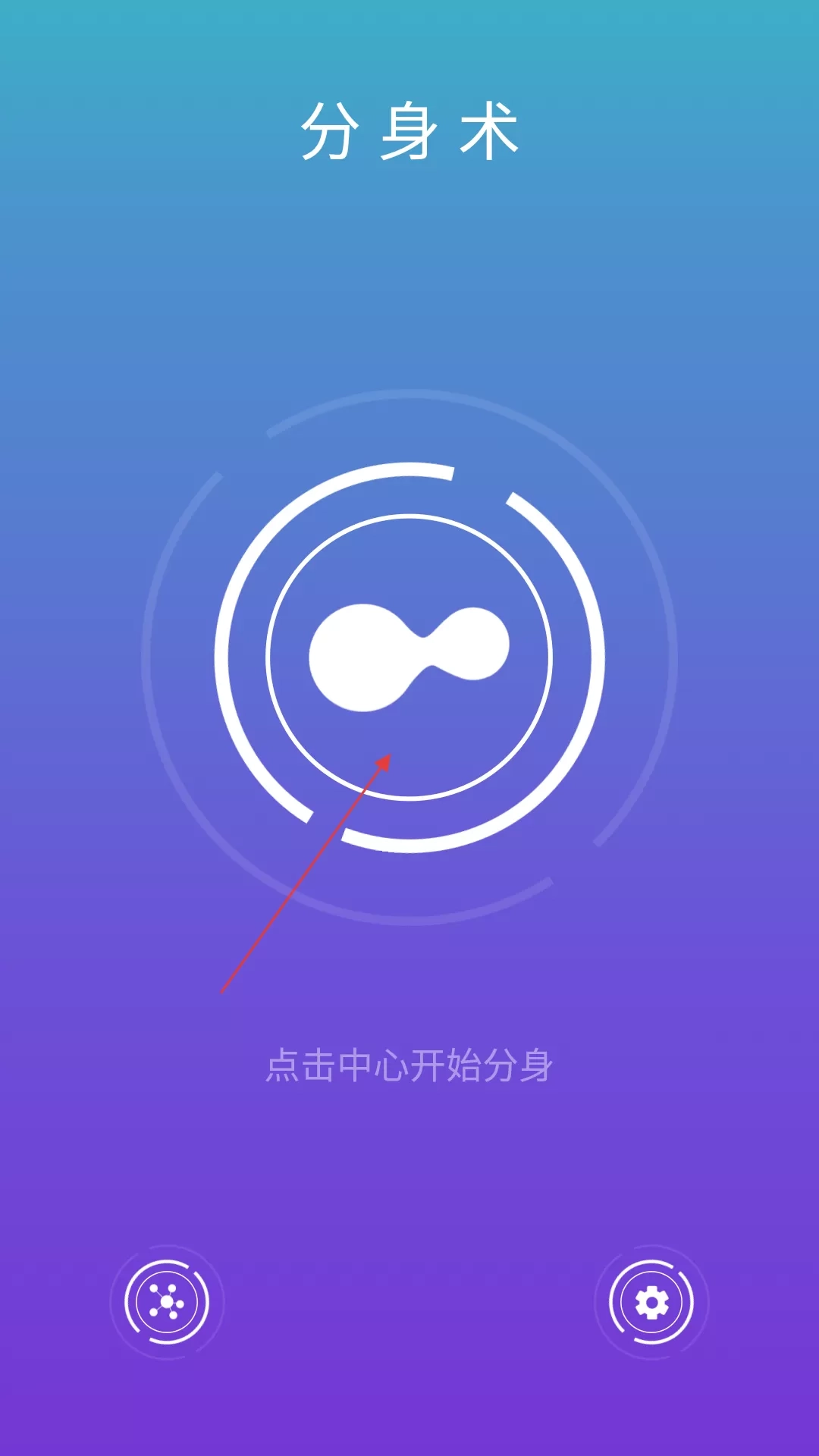The image size is (819, 1456).
Task: Open the network nodes icon
Action: click(x=167, y=1302)
